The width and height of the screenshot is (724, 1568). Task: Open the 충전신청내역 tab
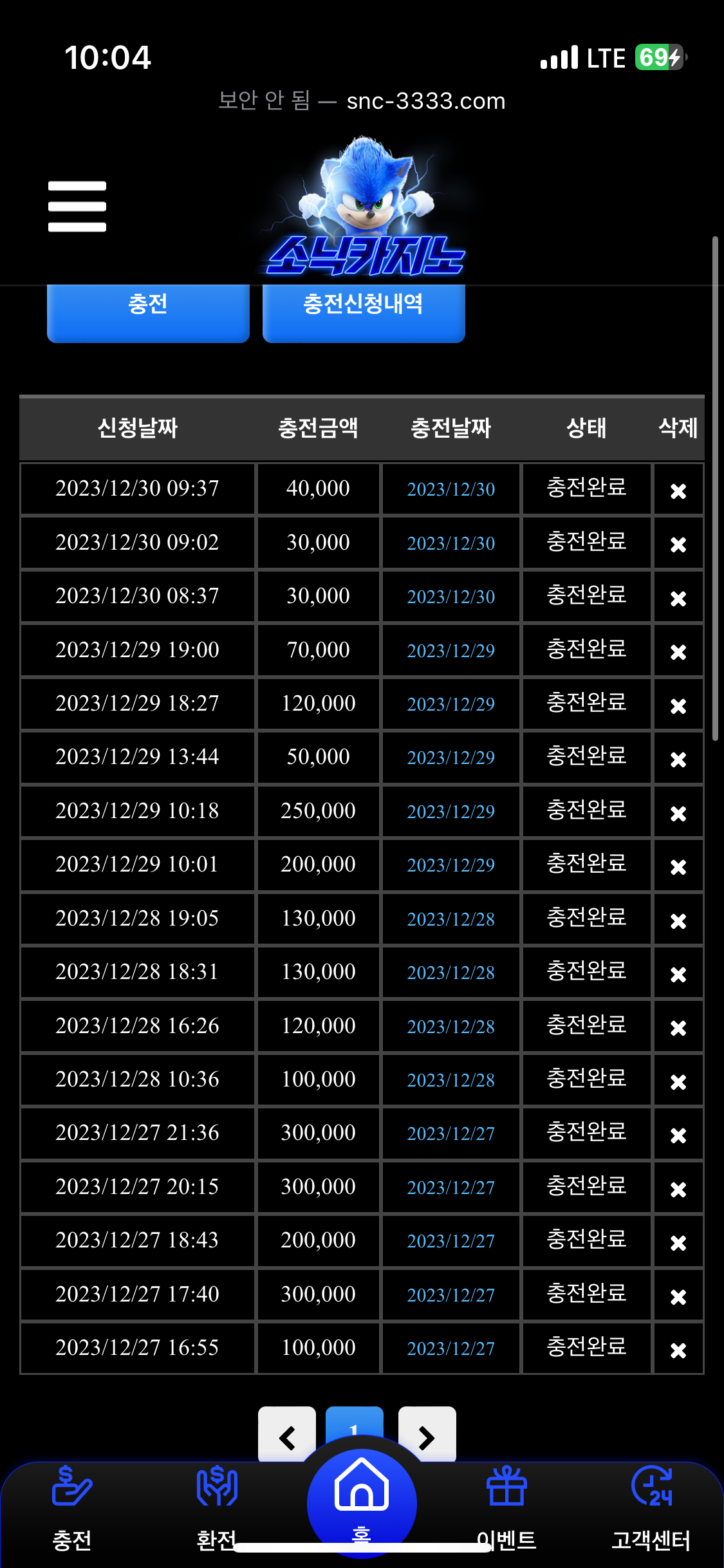tap(364, 312)
